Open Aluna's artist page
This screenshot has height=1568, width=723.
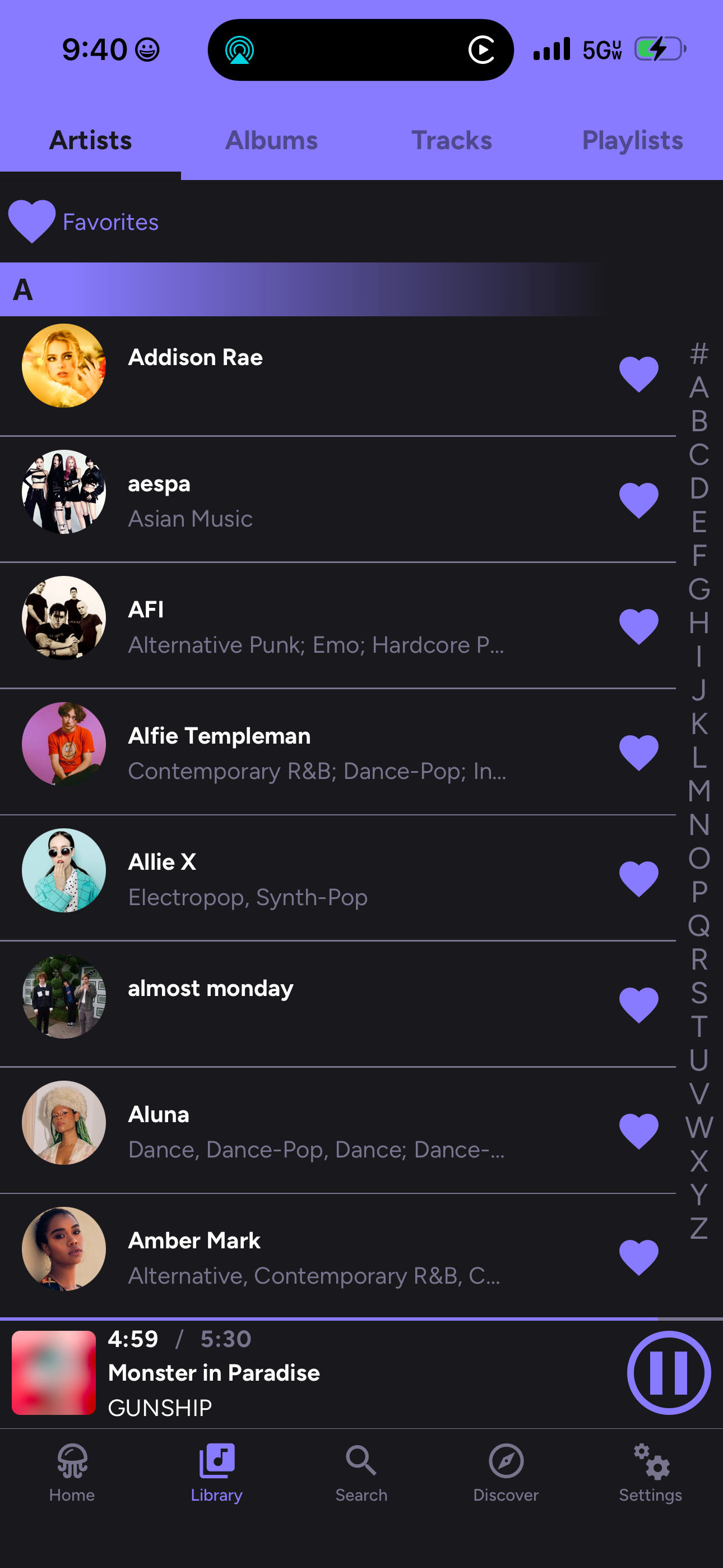(159, 1115)
